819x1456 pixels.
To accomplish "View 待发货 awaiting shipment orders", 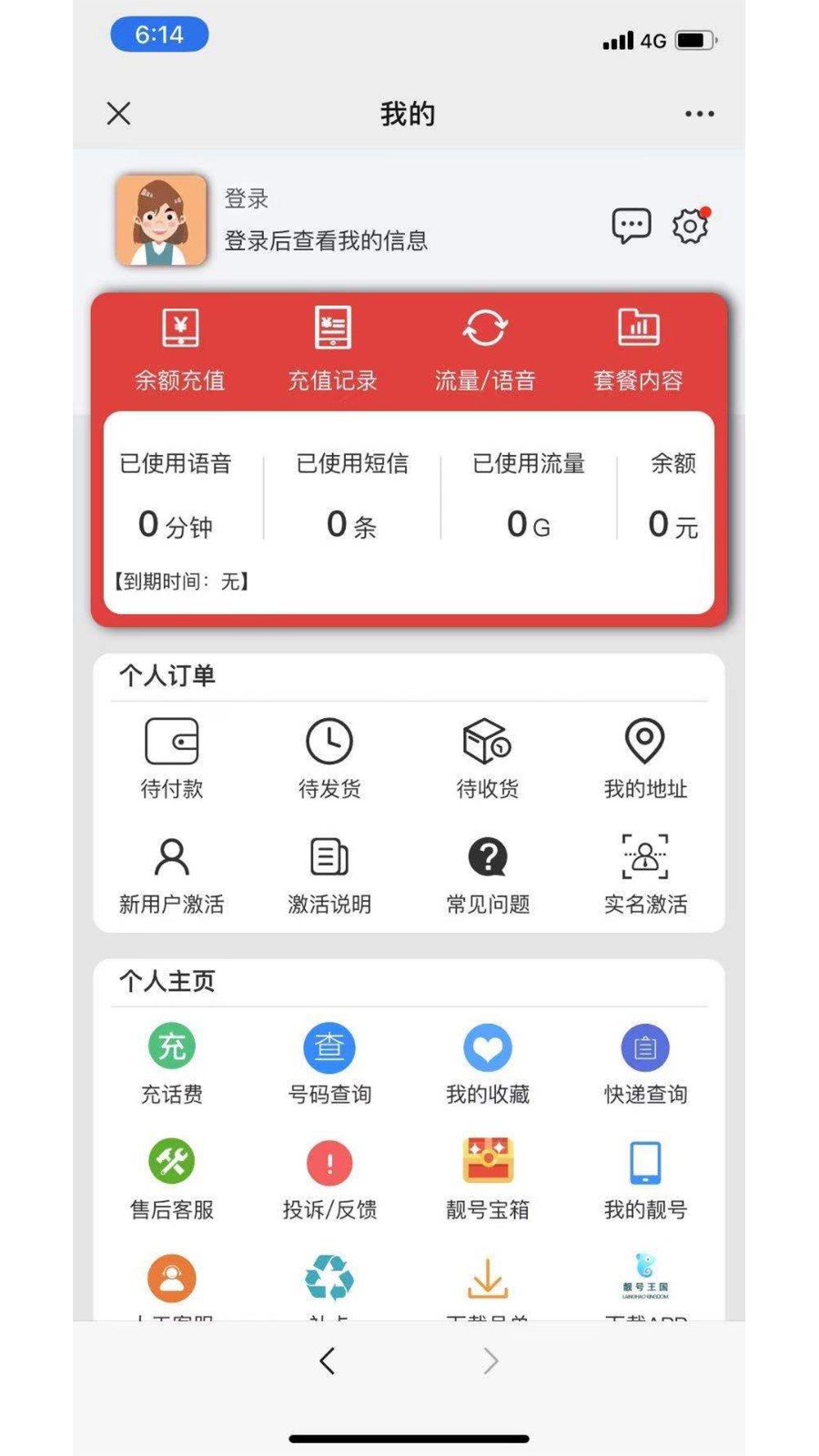I will point(329,757).
